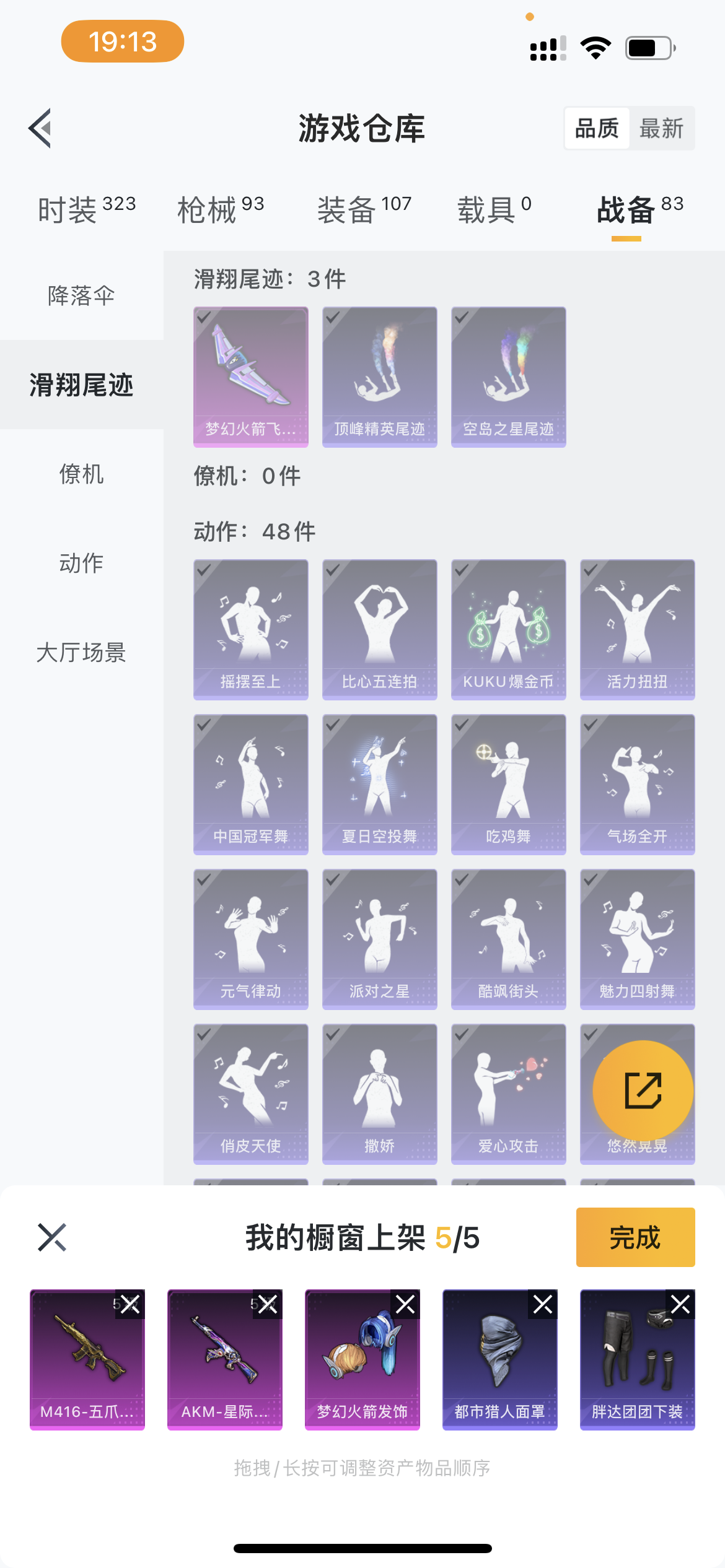The width and height of the screenshot is (725, 1568).
Task: Select the KUKU爆金币 emote
Action: (508, 629)
